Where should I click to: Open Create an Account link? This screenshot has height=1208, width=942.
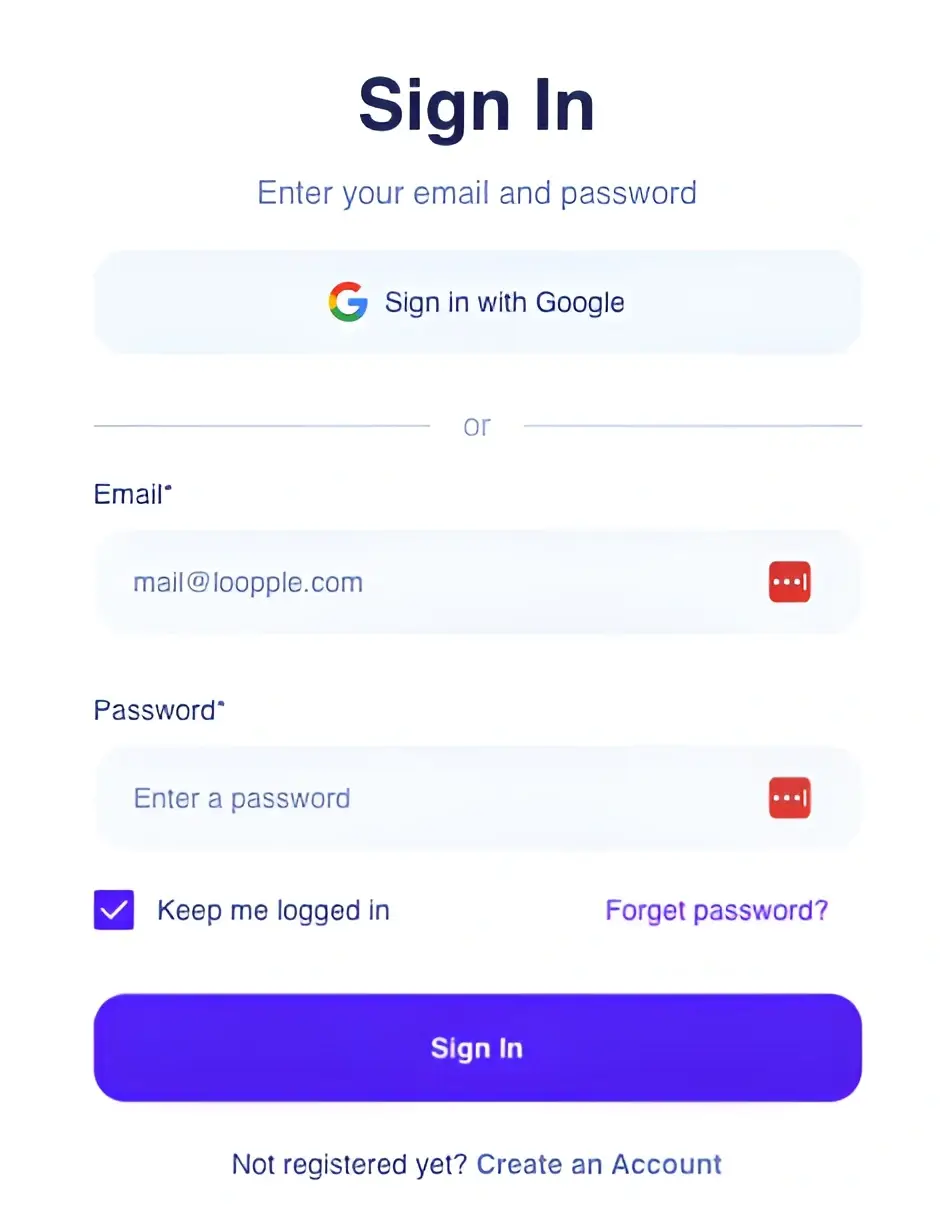[x=599, y=1164]
